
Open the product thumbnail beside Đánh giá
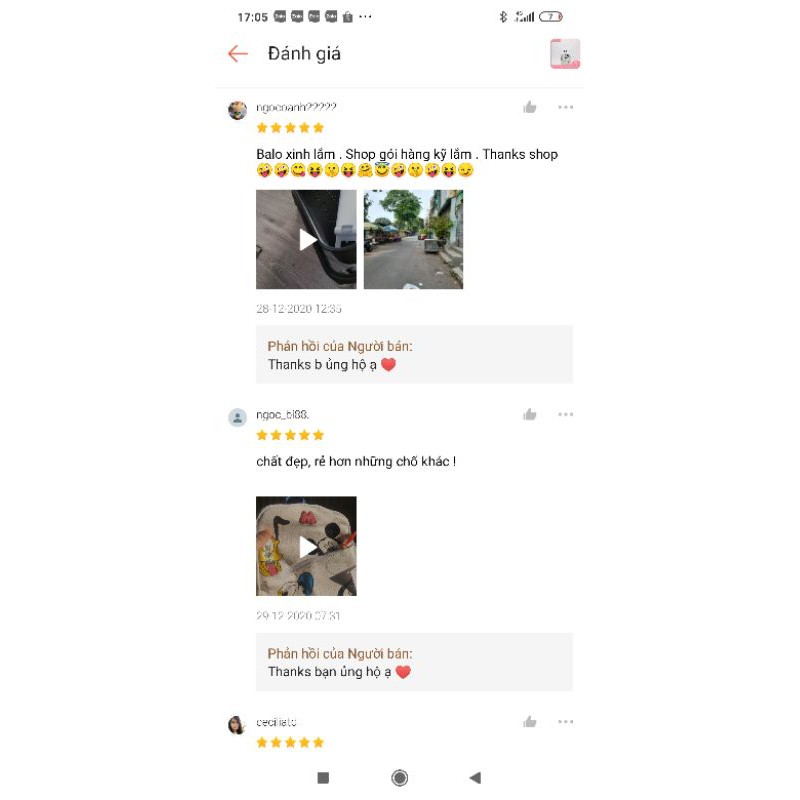tap(565, 54)
